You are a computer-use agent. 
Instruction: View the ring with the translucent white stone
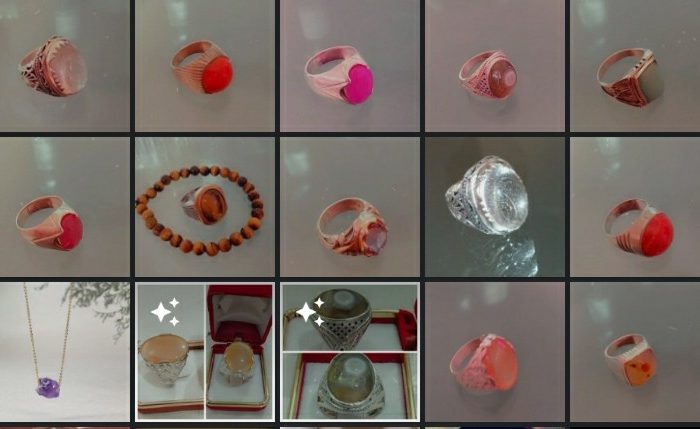pos(64,66)
